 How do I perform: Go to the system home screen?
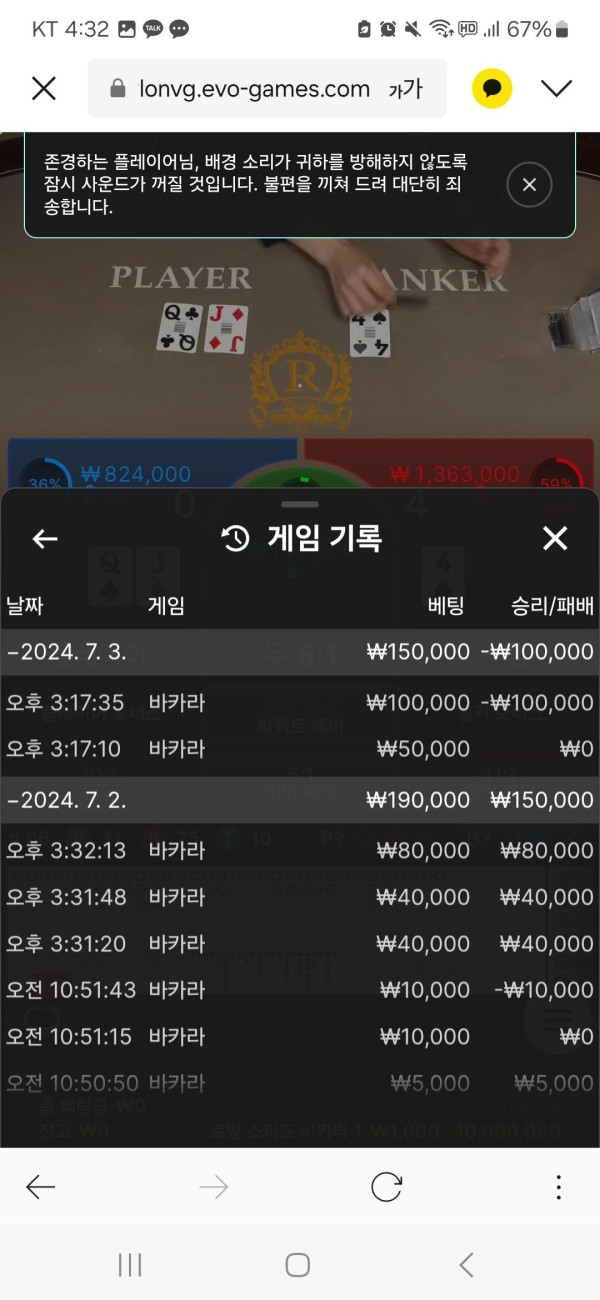pyautogui.click(x=298, y=1265)
